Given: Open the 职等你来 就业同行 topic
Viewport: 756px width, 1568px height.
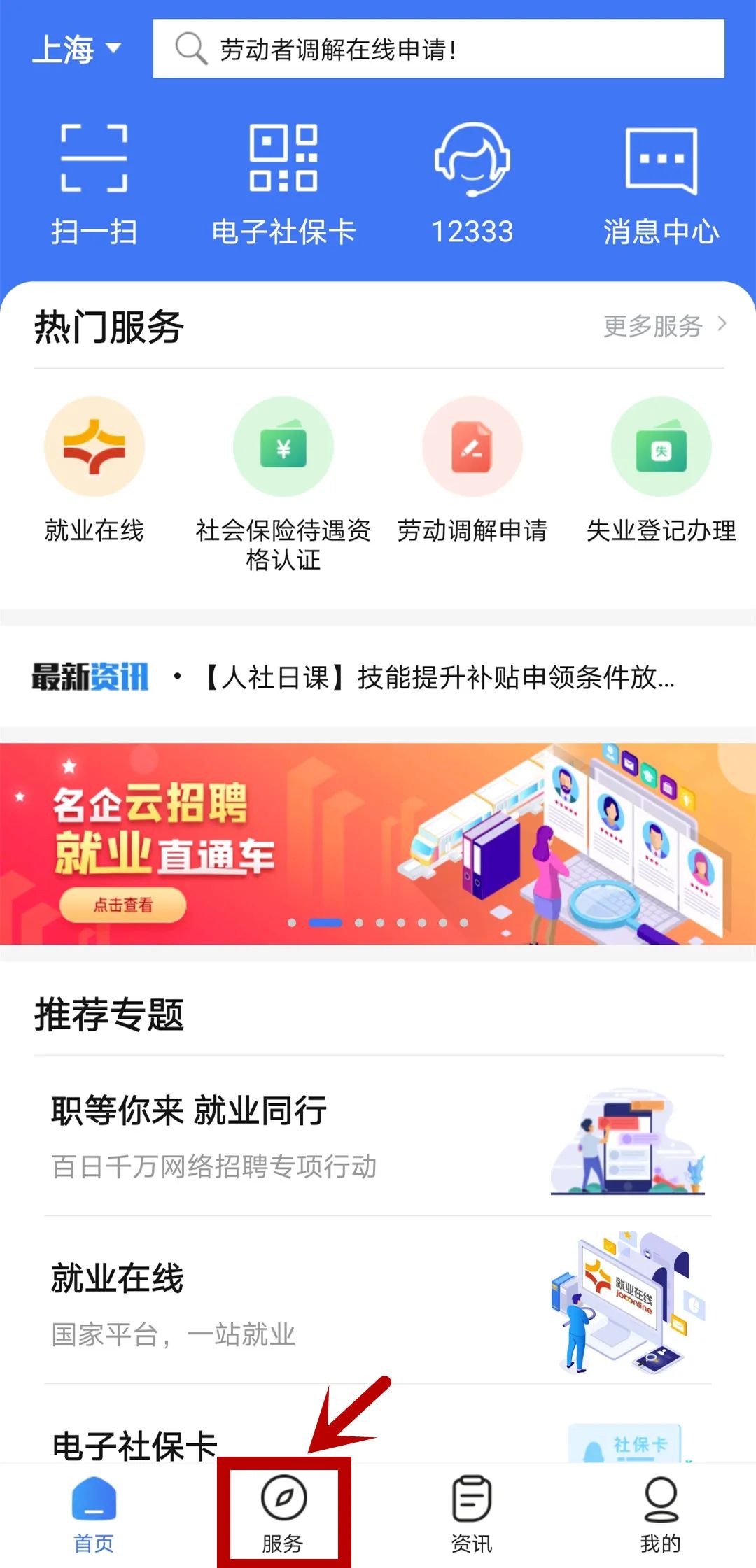Looking at the screenshot, I should [x=378, y=1137].
